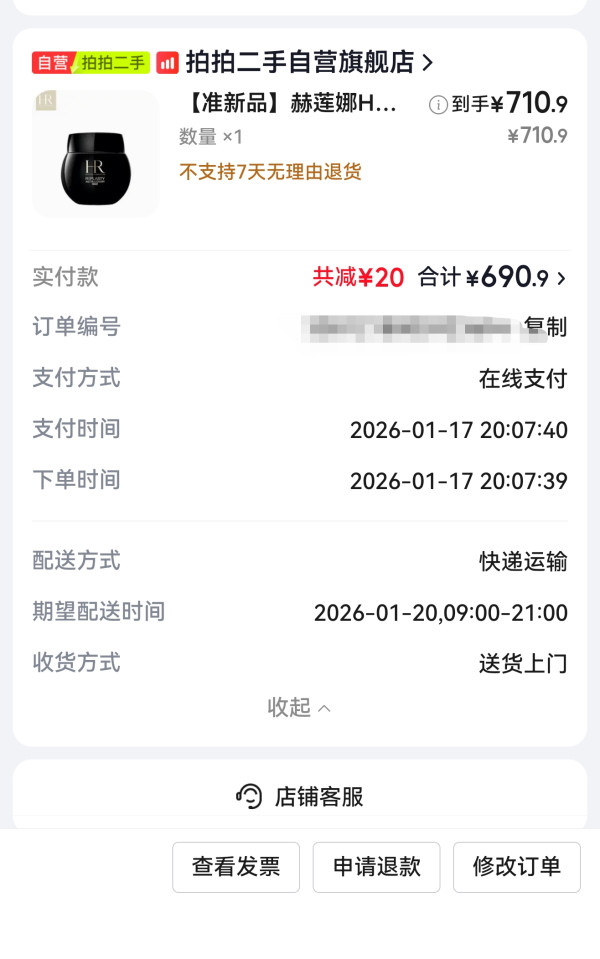
Task: Expand 合计 ¥690.9 price details
Action: pyautogui.click(x=492, y=277)
